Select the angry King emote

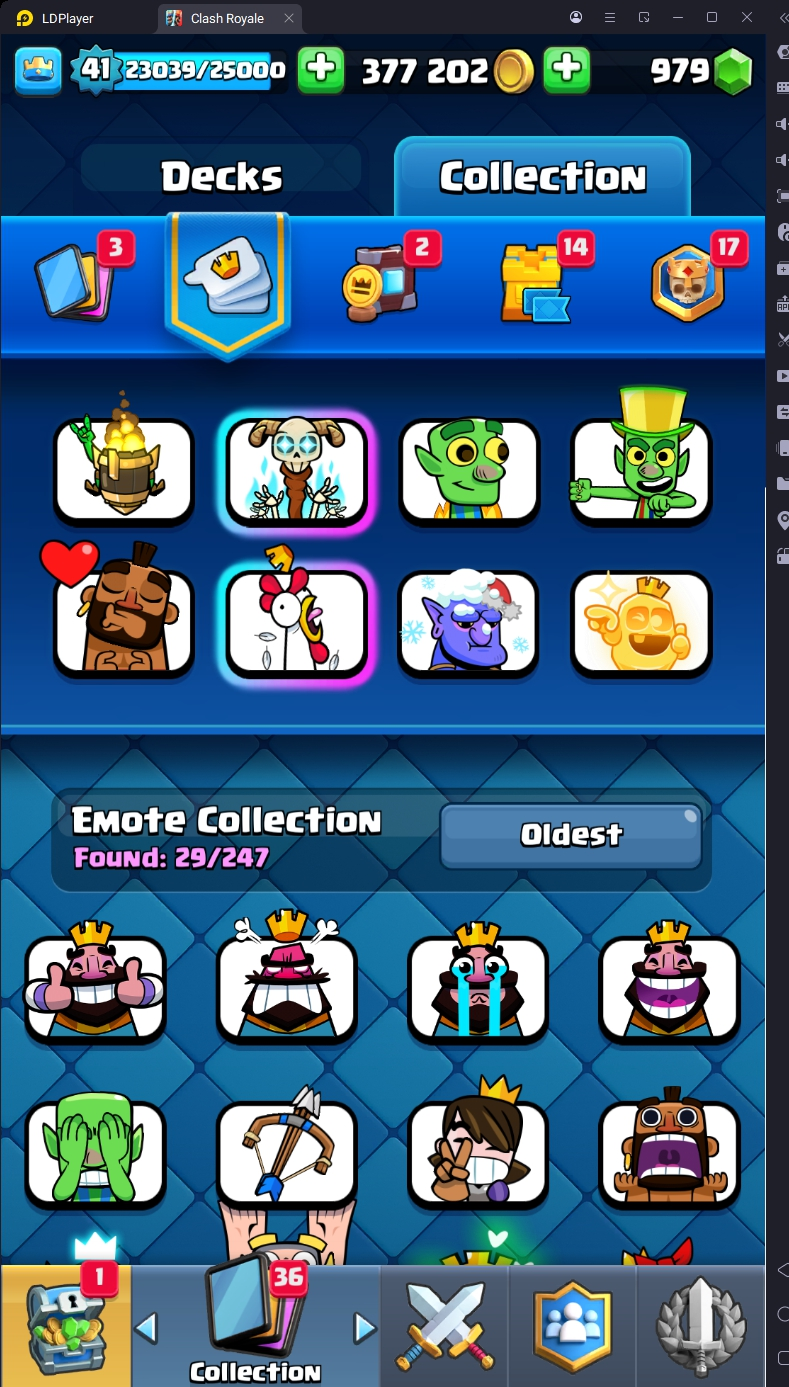[287, 988]
